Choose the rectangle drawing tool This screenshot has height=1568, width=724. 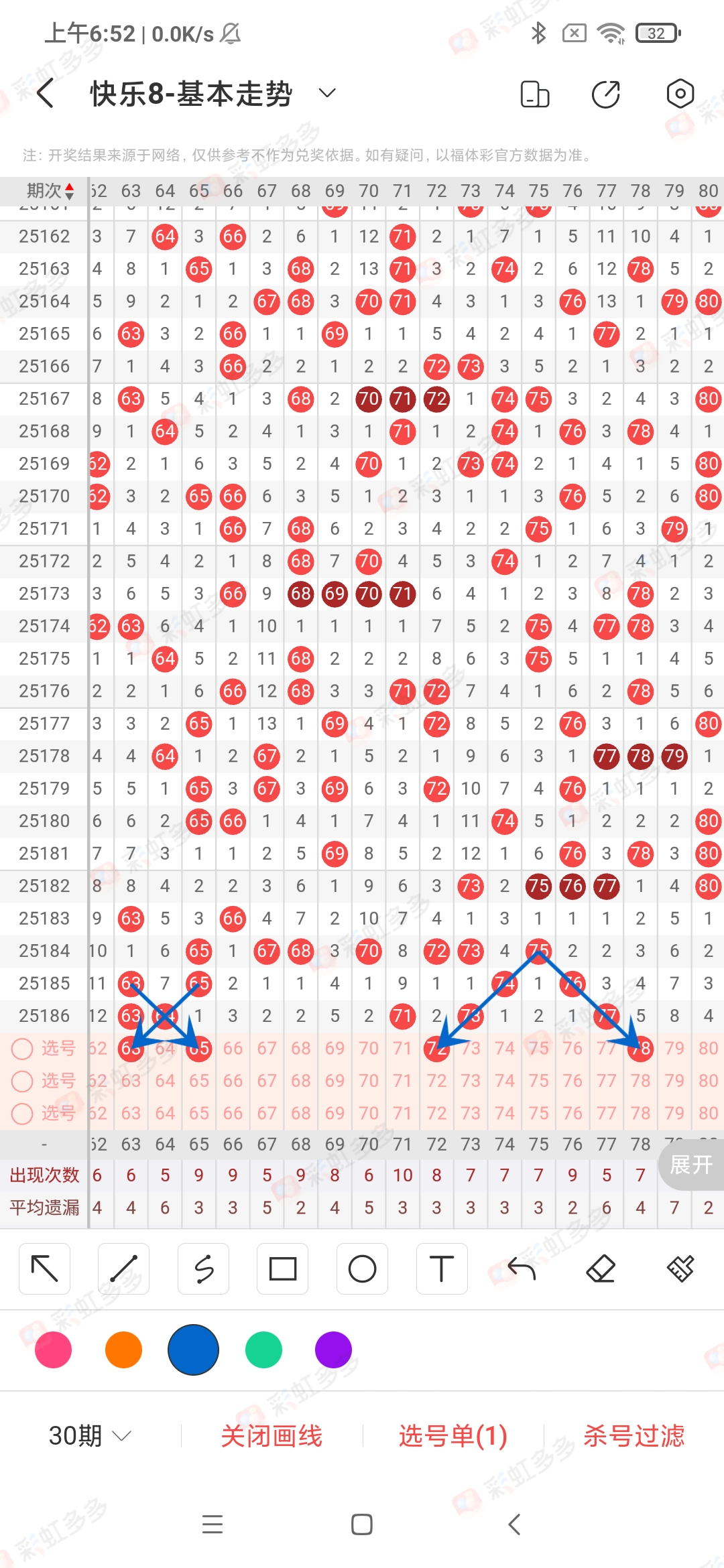coord(282,1268)
